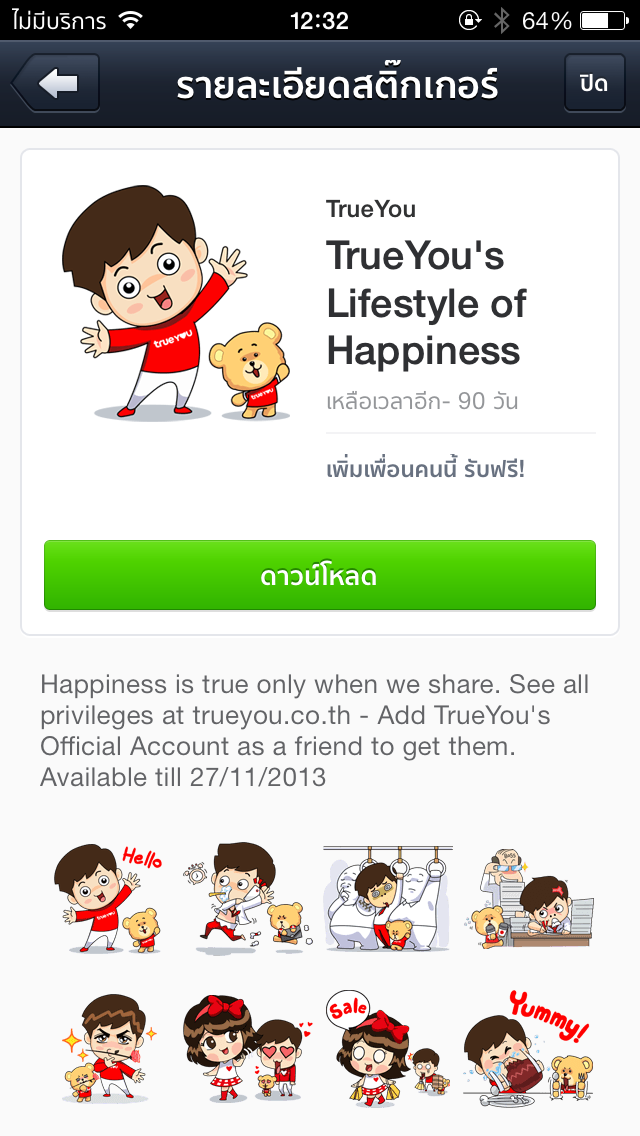Preview the Hello sticker
The width and height of the screenshot is (640, 1136).
108,897
